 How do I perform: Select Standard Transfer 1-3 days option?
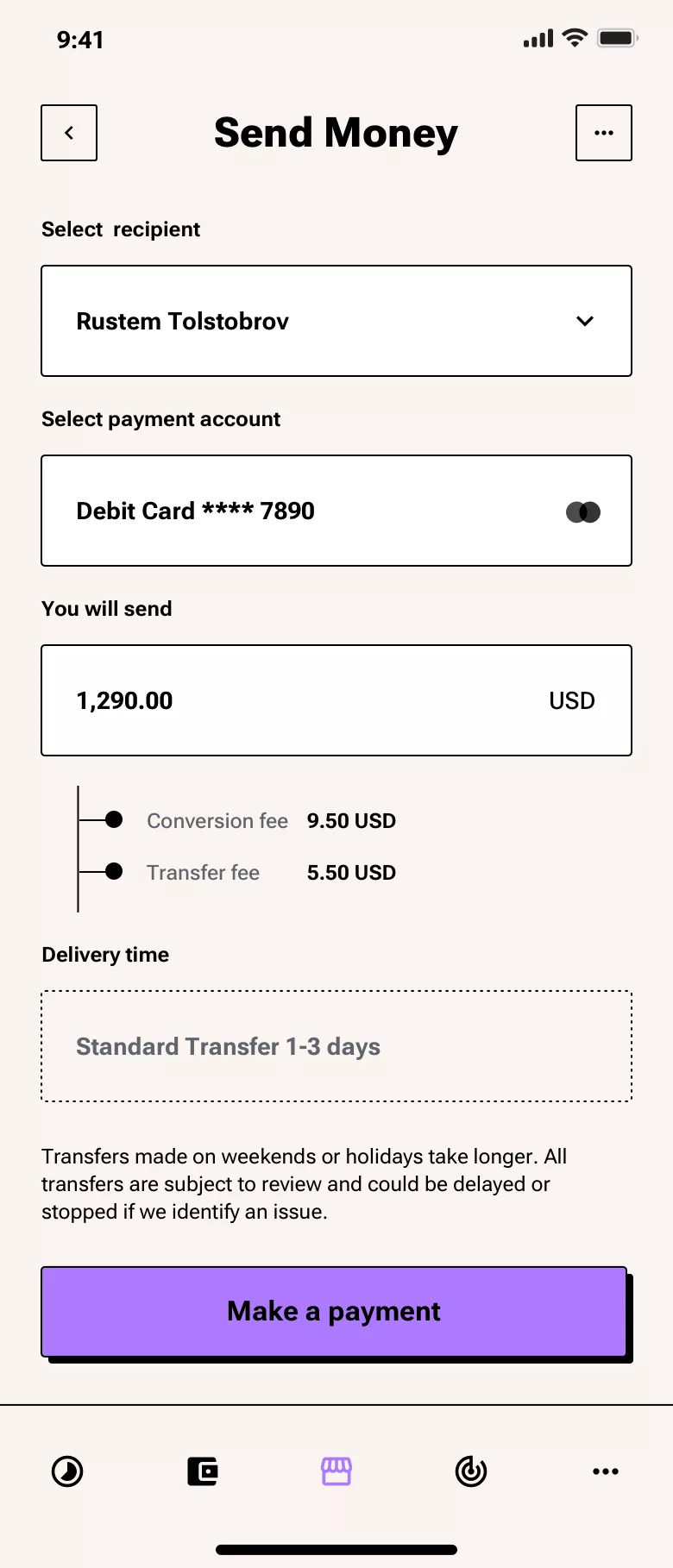click(x=336, y=1046)
